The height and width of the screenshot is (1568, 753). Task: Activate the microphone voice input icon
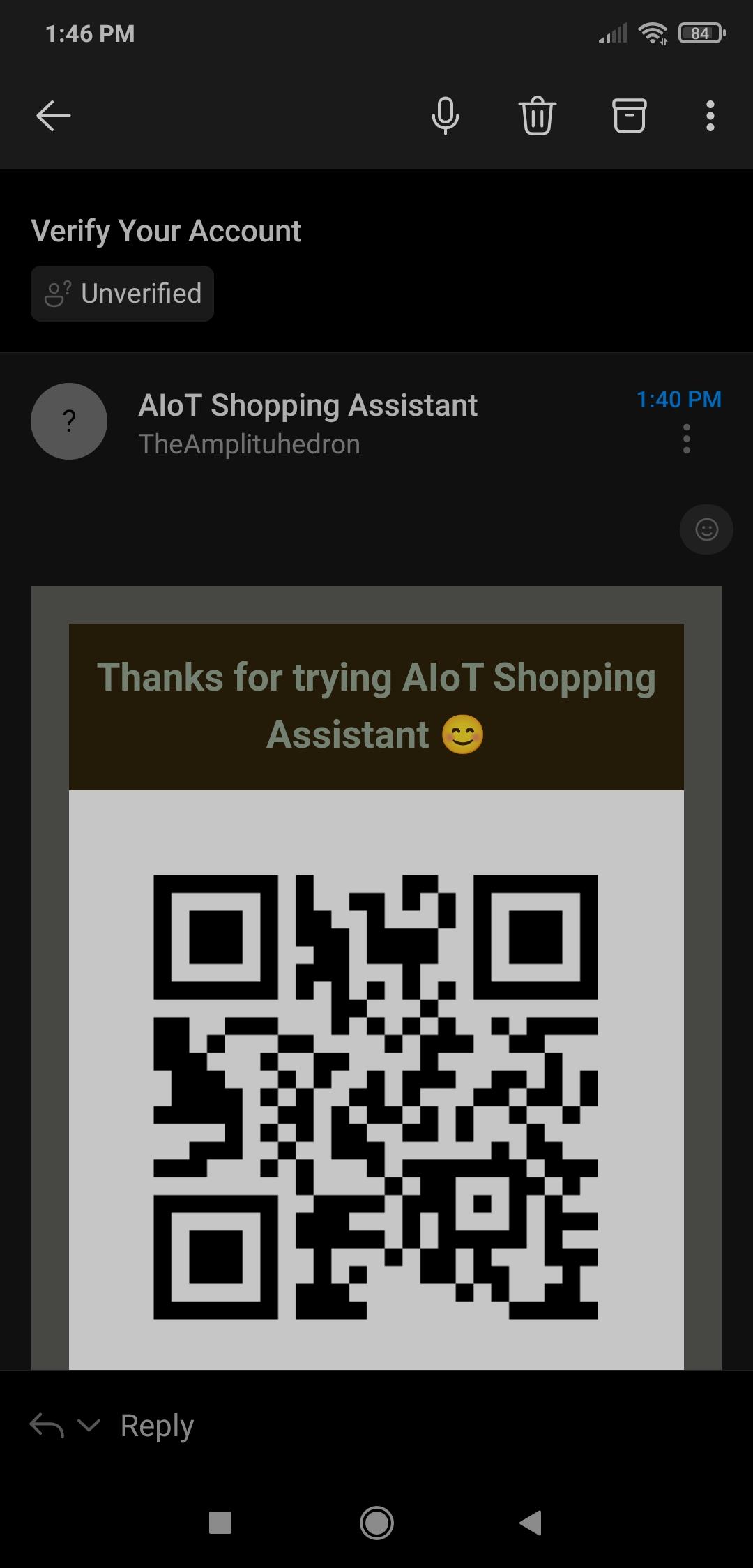pos(446,115)
